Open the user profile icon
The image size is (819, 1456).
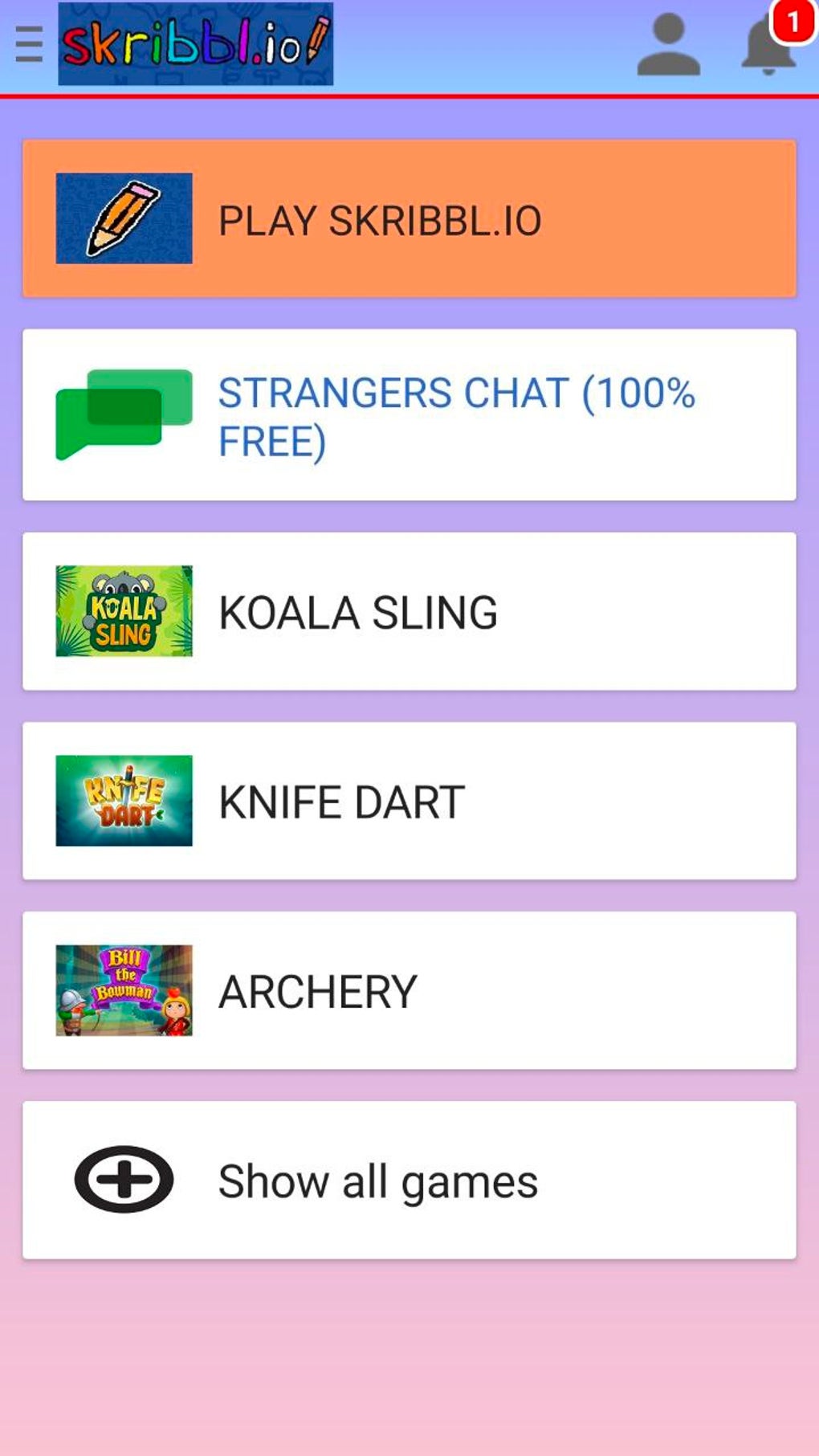(x=668, y=46)
